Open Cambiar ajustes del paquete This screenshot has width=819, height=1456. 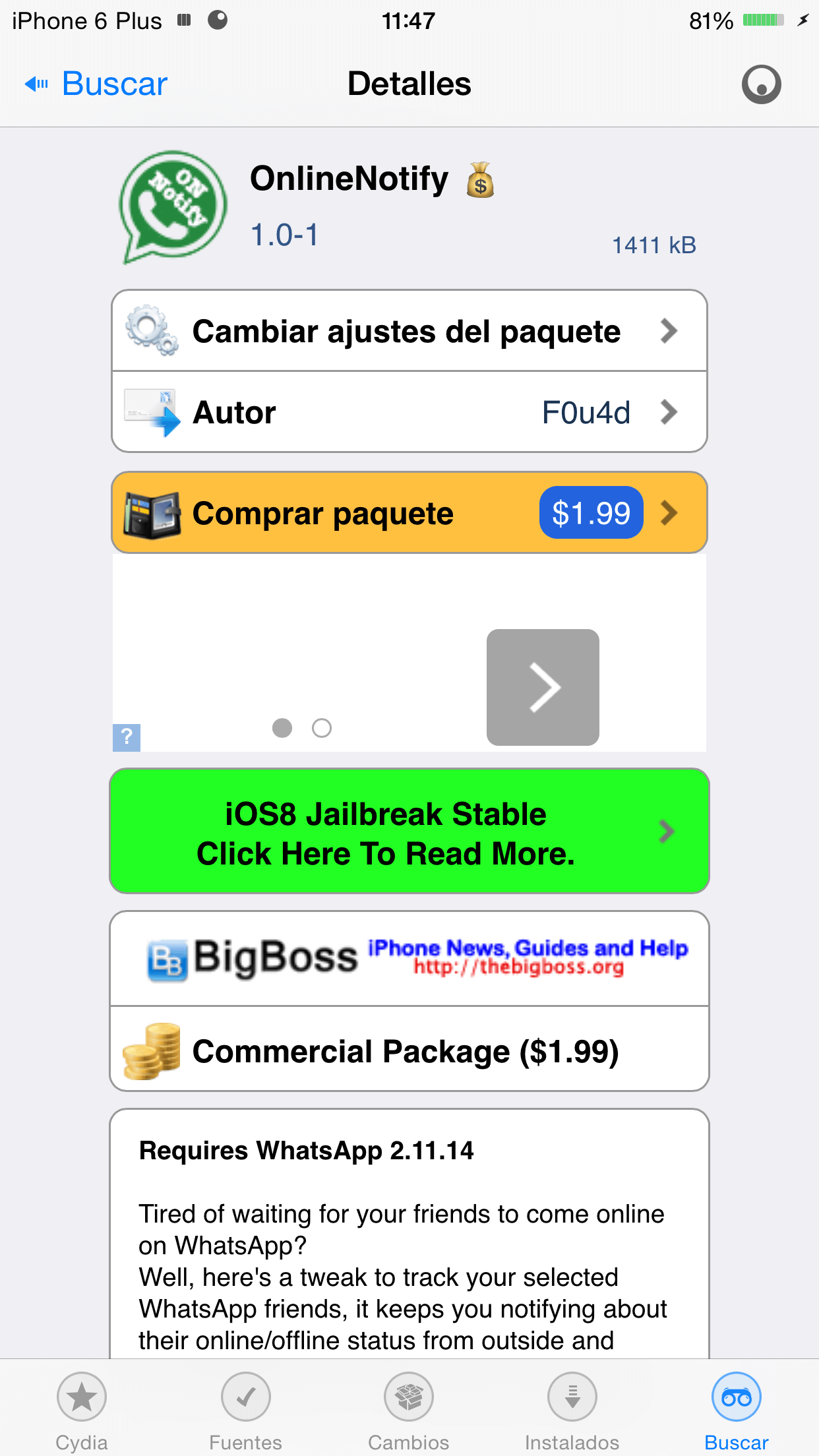[x=409, y=331]
